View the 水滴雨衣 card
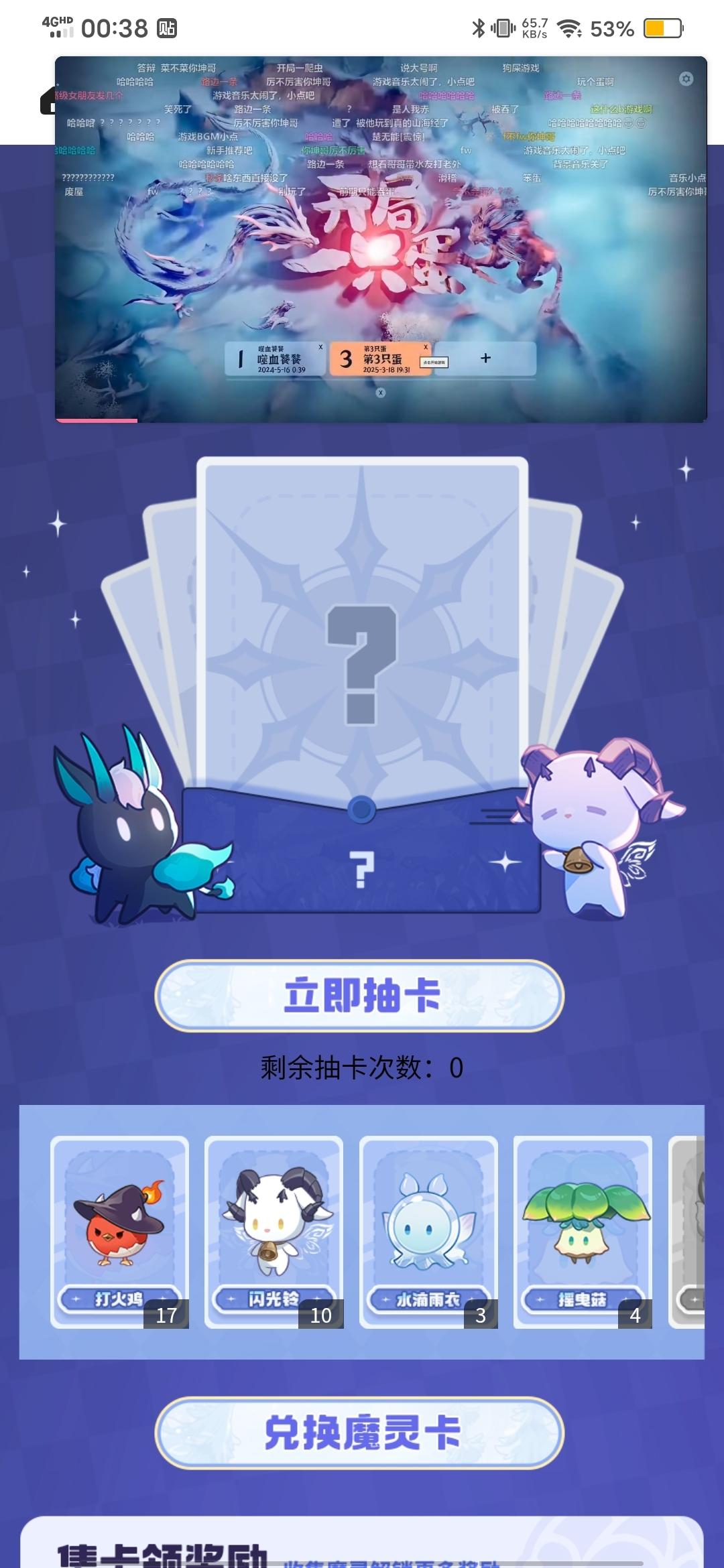This screenshot has height=1568, width=724. (428, 1232)
